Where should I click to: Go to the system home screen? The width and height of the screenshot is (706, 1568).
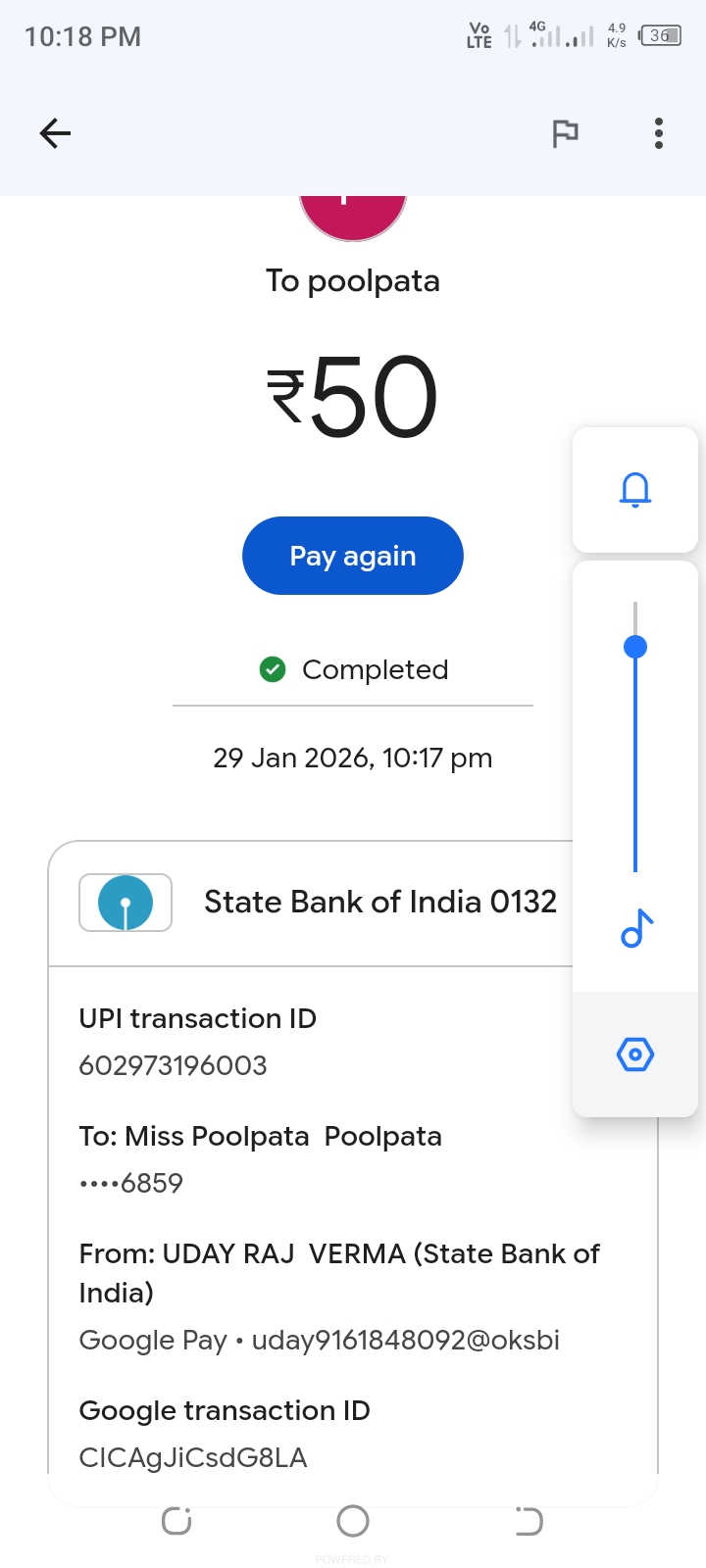(x=353, y=1521)
